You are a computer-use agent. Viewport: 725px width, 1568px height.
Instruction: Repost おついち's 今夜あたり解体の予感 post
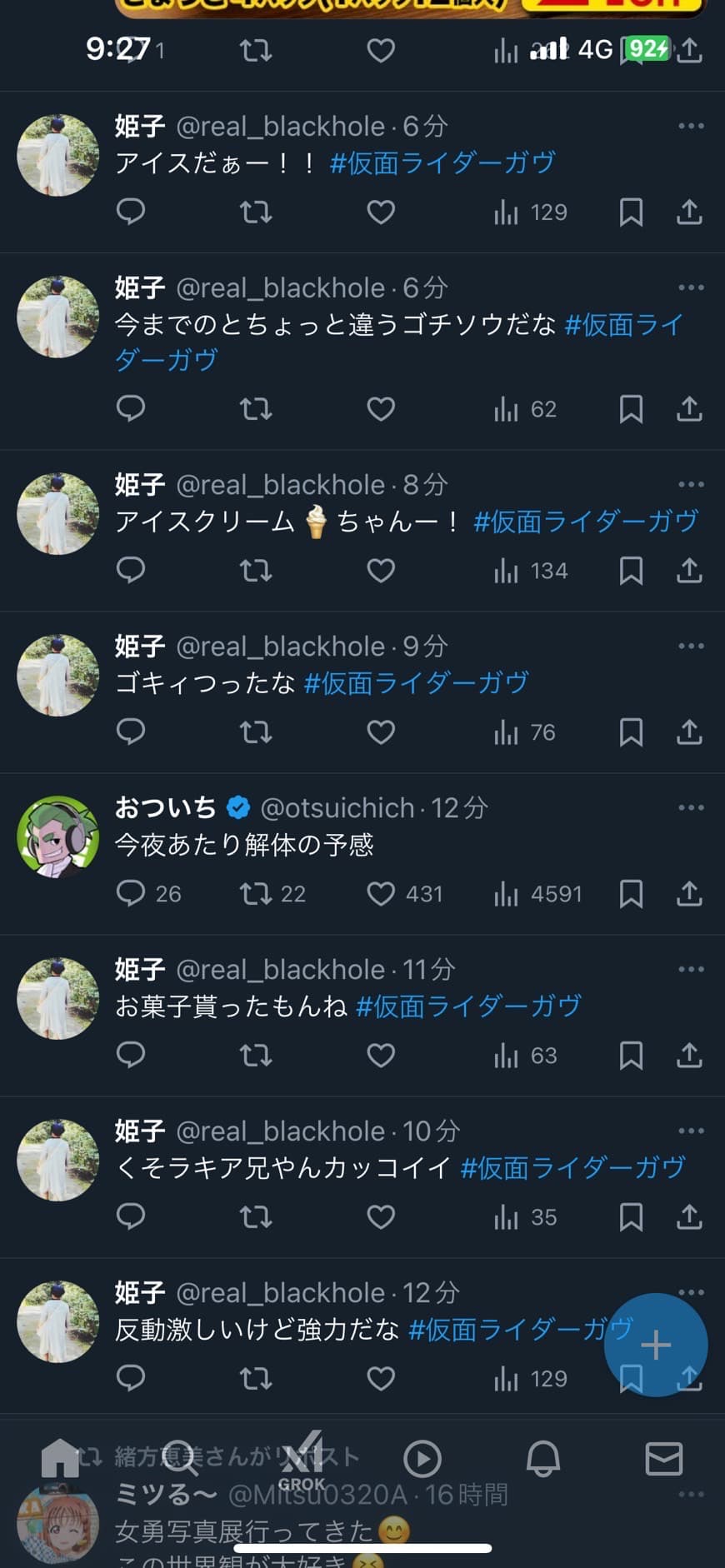point(272,894)
